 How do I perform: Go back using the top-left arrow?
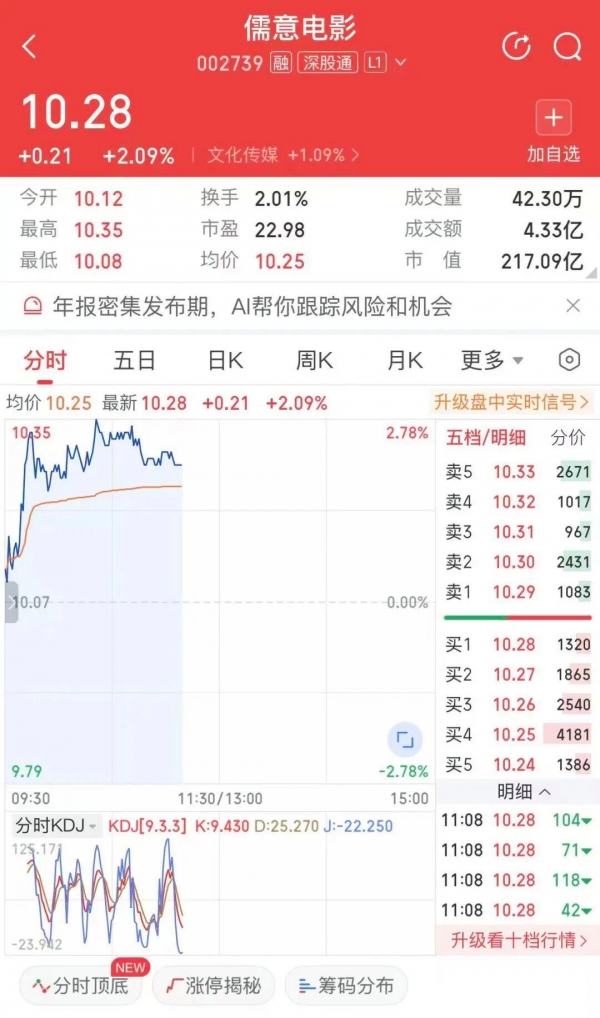[29, 46]
